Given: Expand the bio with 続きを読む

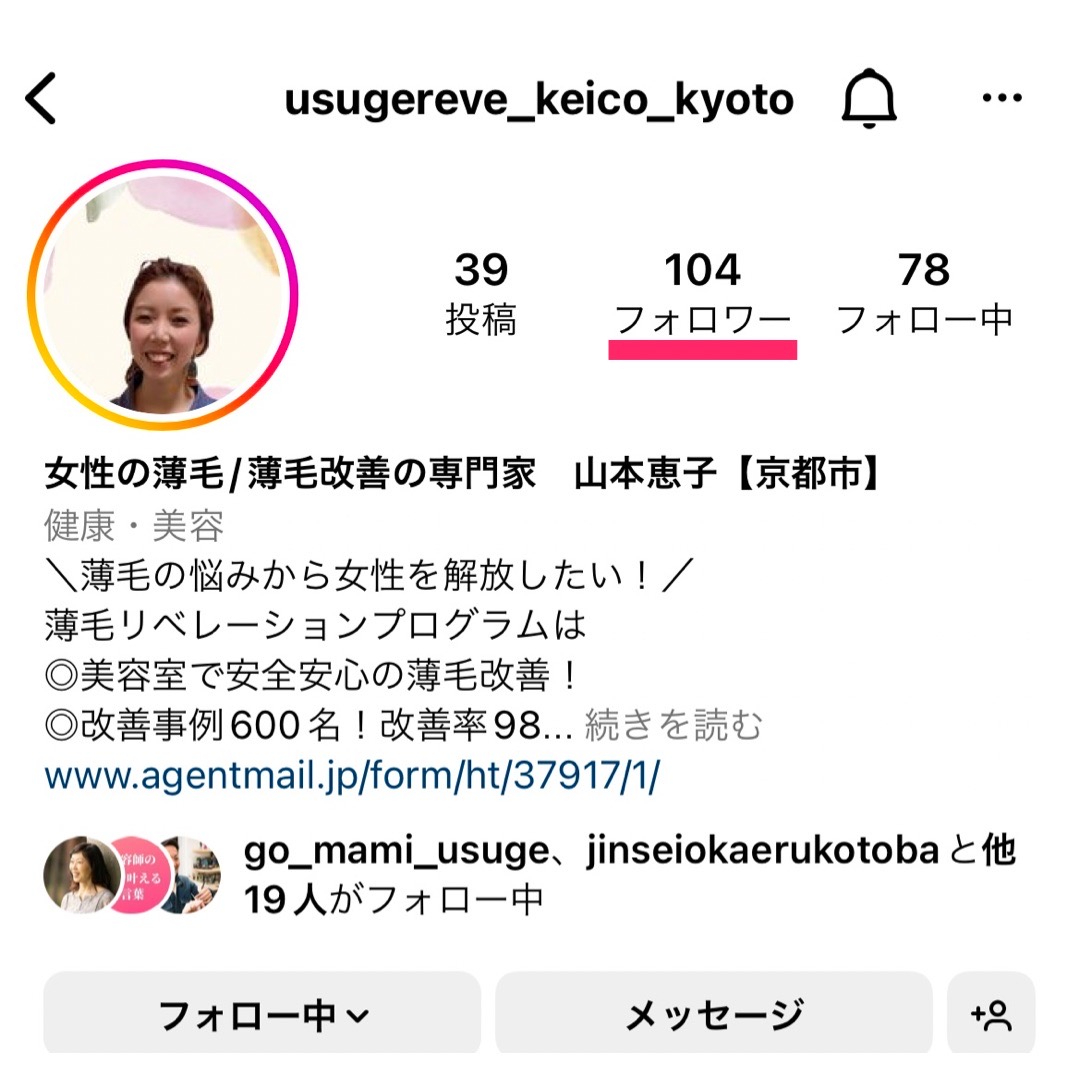Looking at the screenshot, I should click(673, 725).
